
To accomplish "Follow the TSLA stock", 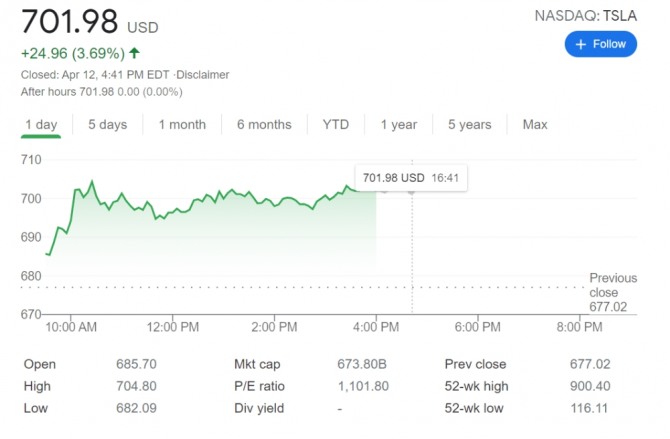I will (x=600, y=44).
